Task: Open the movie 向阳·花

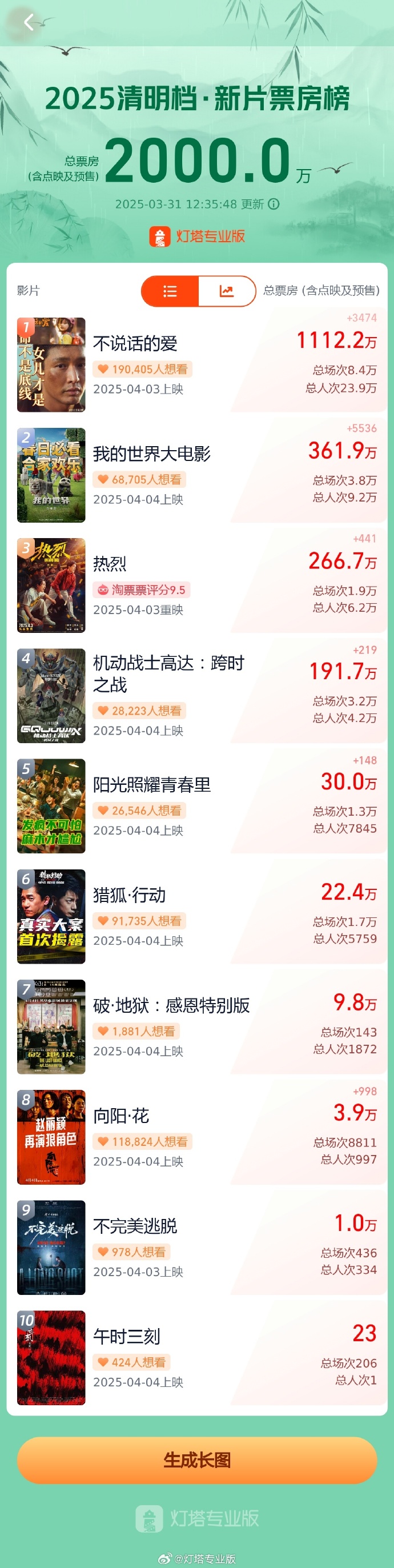Action: (121, 1116)
